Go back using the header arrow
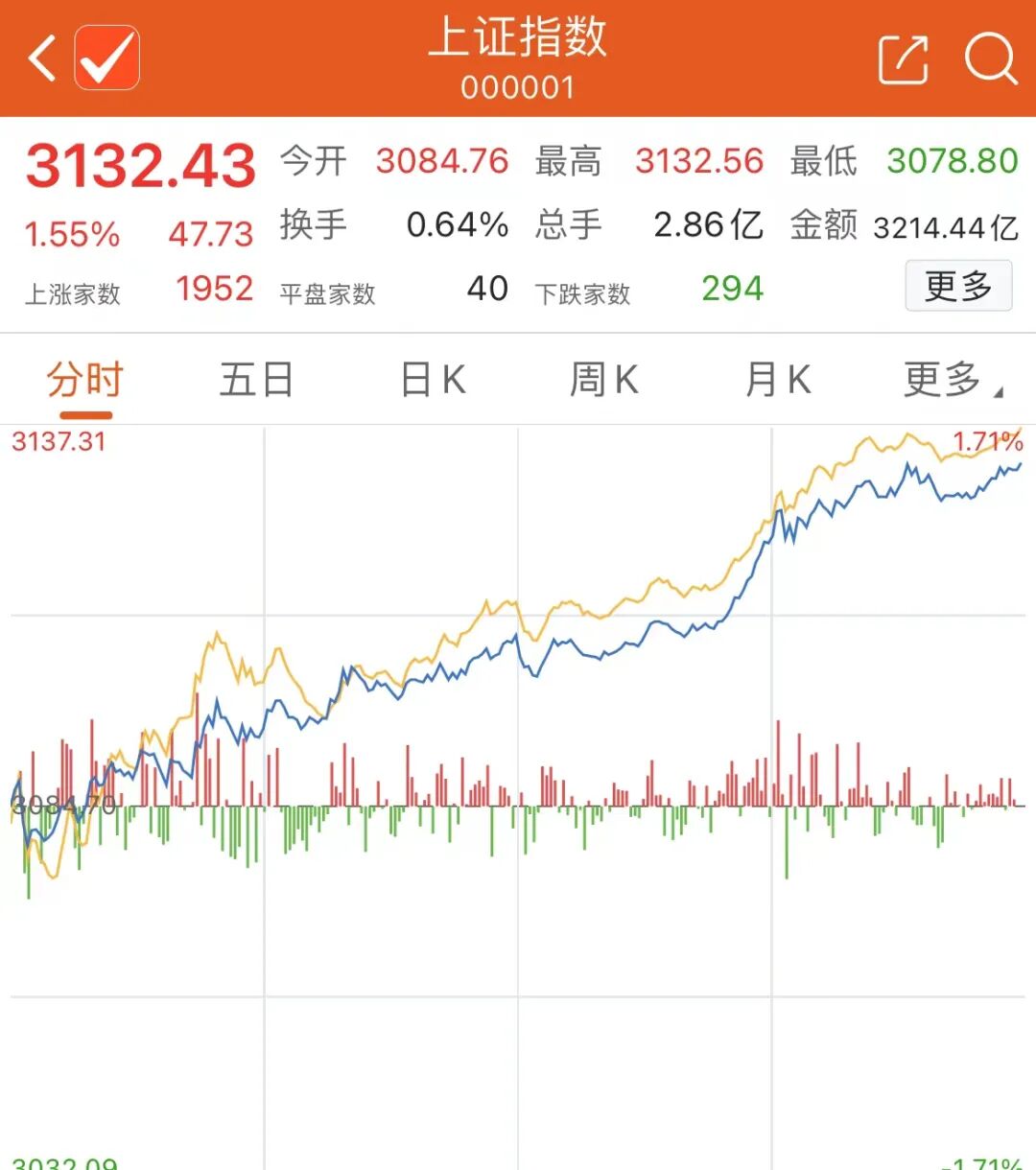1036x1170 pixels. 42,58
